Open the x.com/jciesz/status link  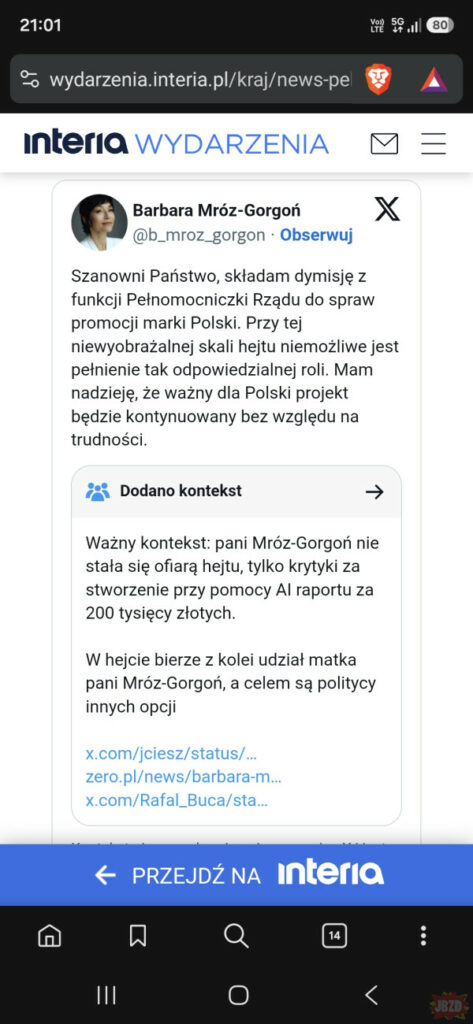tap(171, 754)
